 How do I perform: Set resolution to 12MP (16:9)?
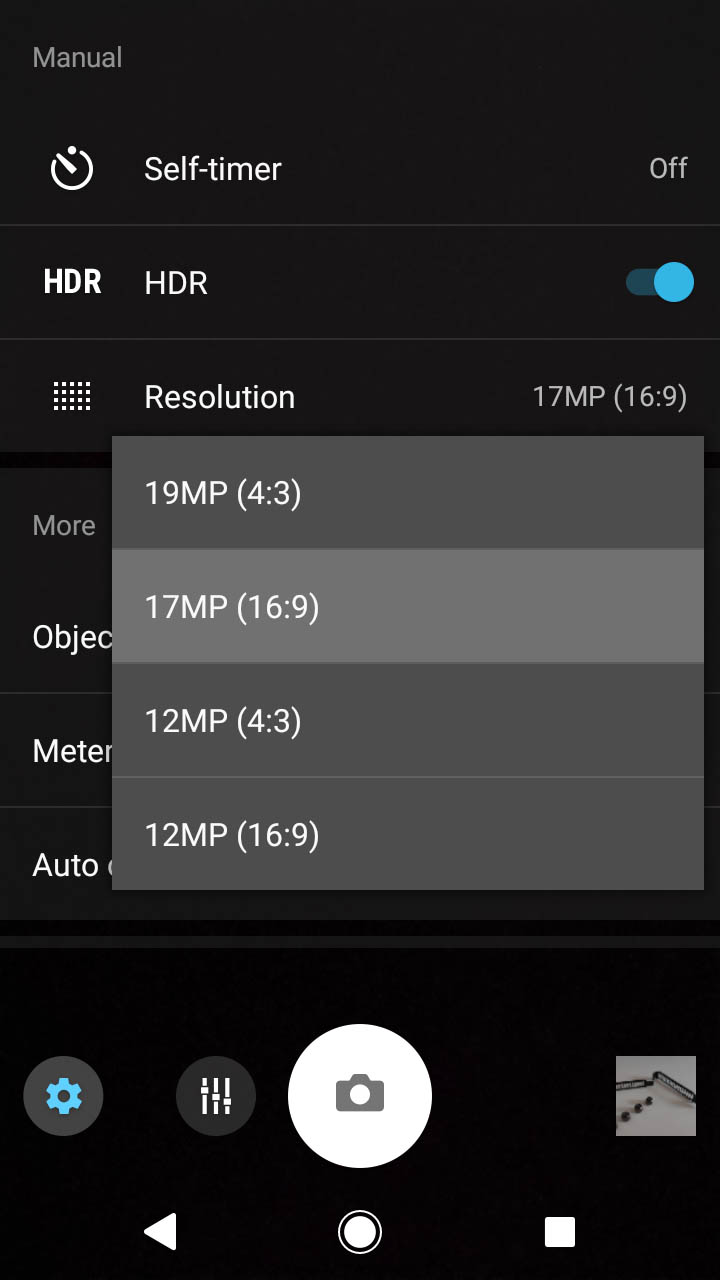click(408, 834)
